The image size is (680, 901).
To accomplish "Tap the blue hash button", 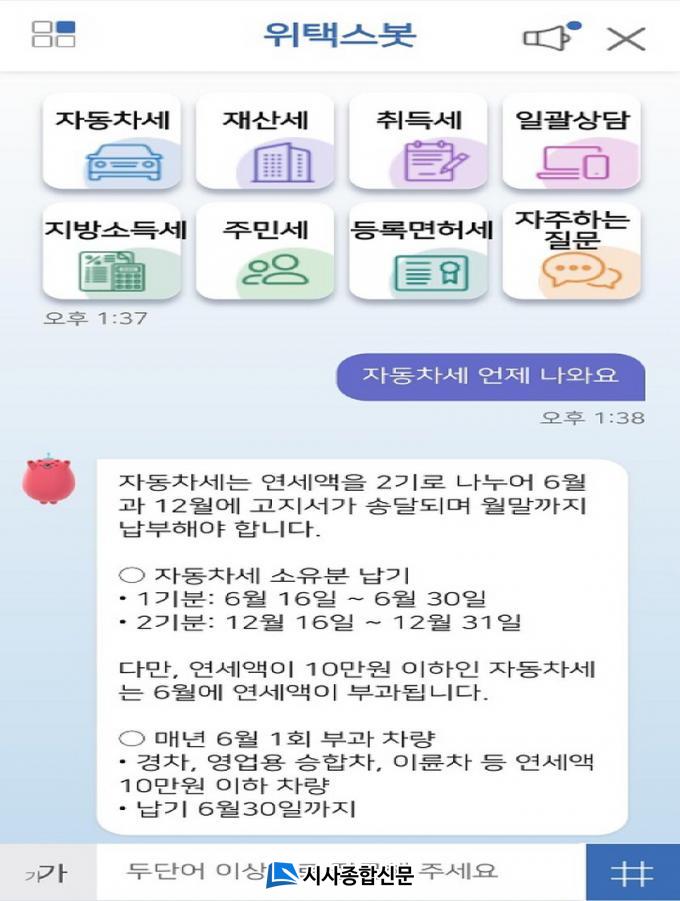I will tap(632, 872).
